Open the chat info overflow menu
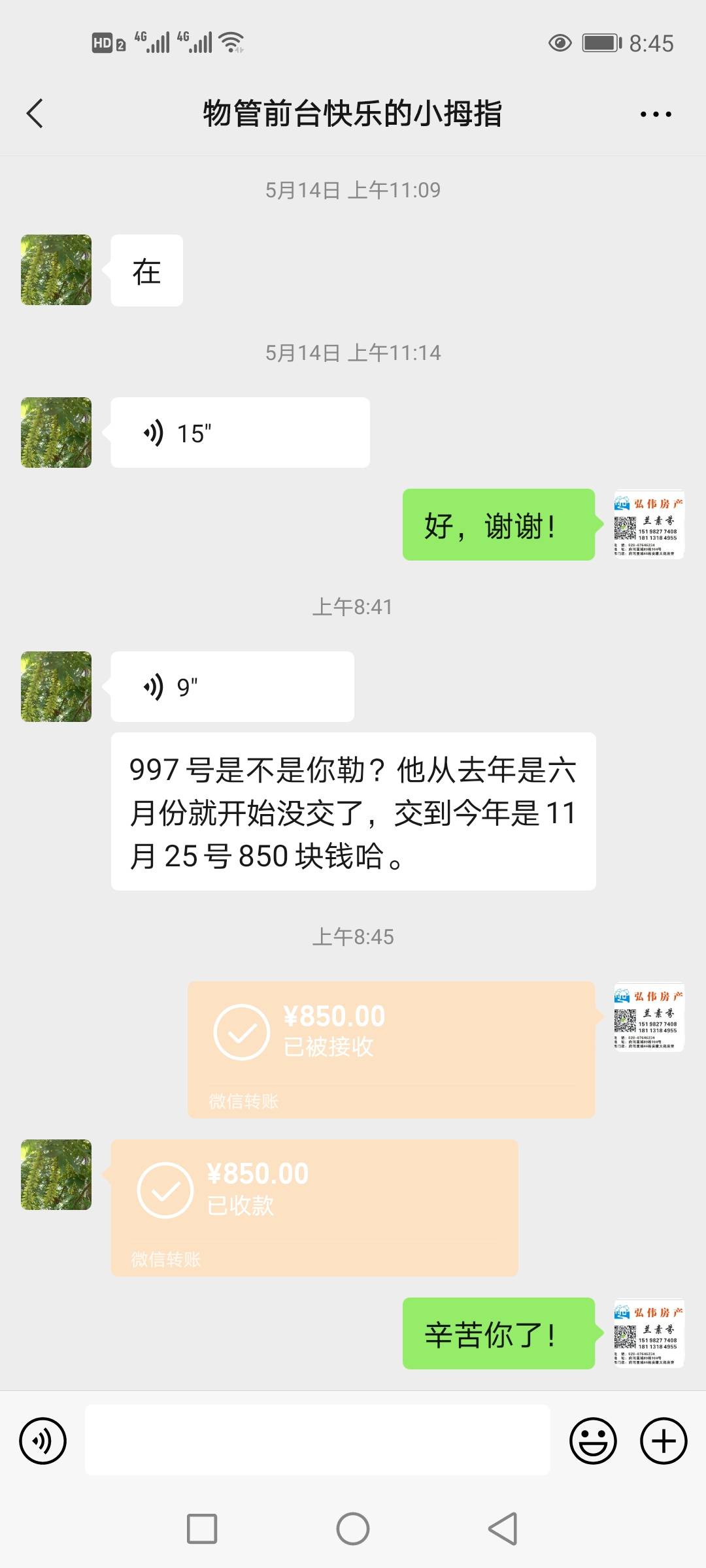The width and height of the screenshot is (706, 1568). tap(655, 114)
